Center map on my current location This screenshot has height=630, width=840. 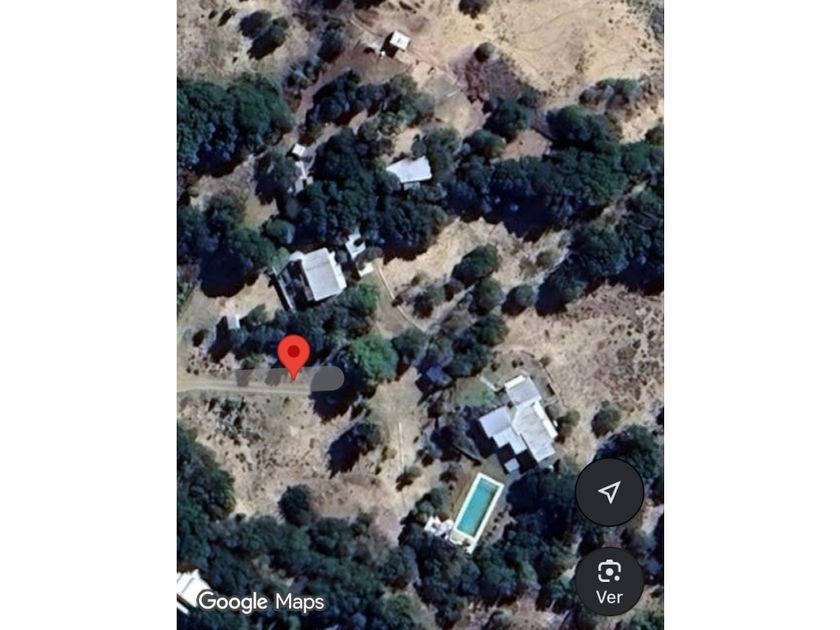pos(610,492)
